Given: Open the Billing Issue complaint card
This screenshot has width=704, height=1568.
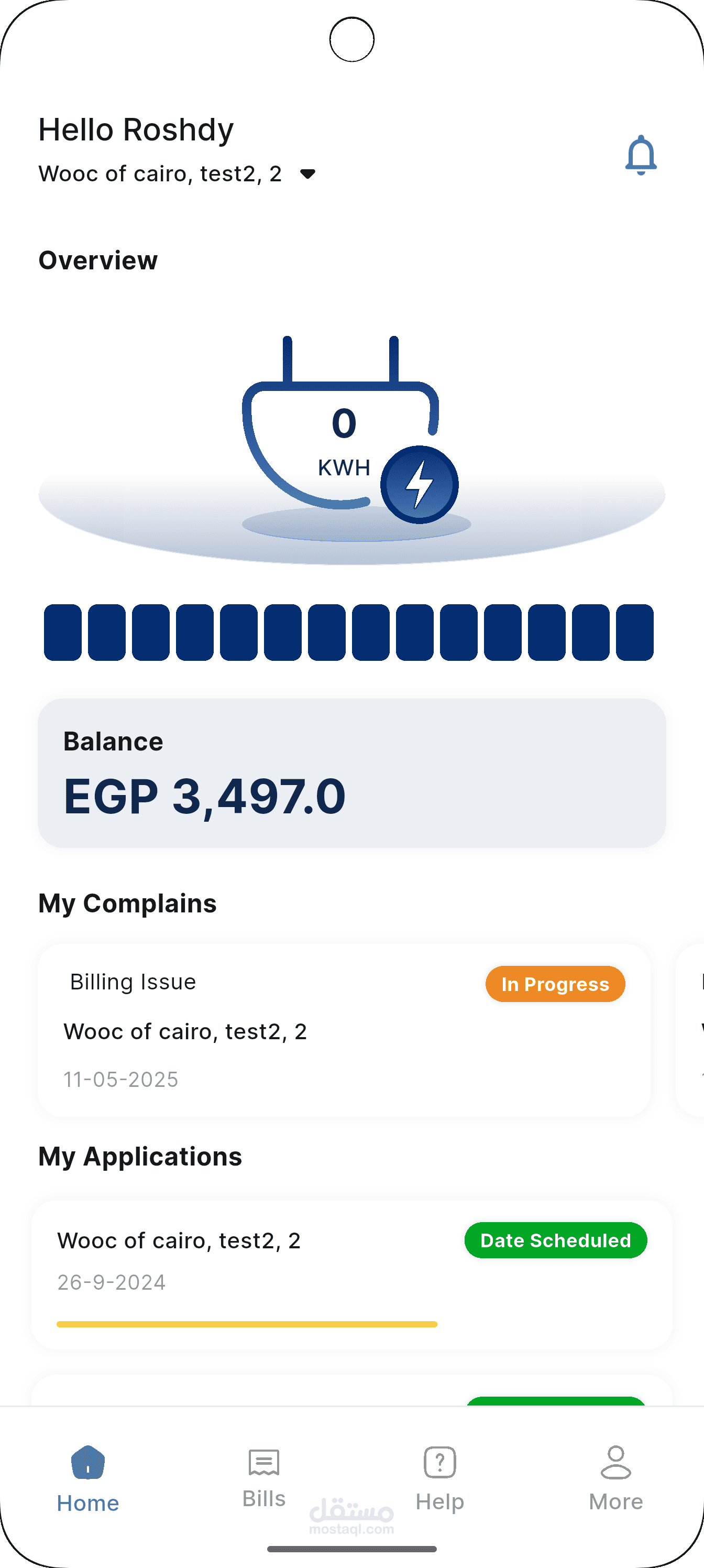Looking at the screenshot, I should pyautogui.click(x=344, y=1030).
